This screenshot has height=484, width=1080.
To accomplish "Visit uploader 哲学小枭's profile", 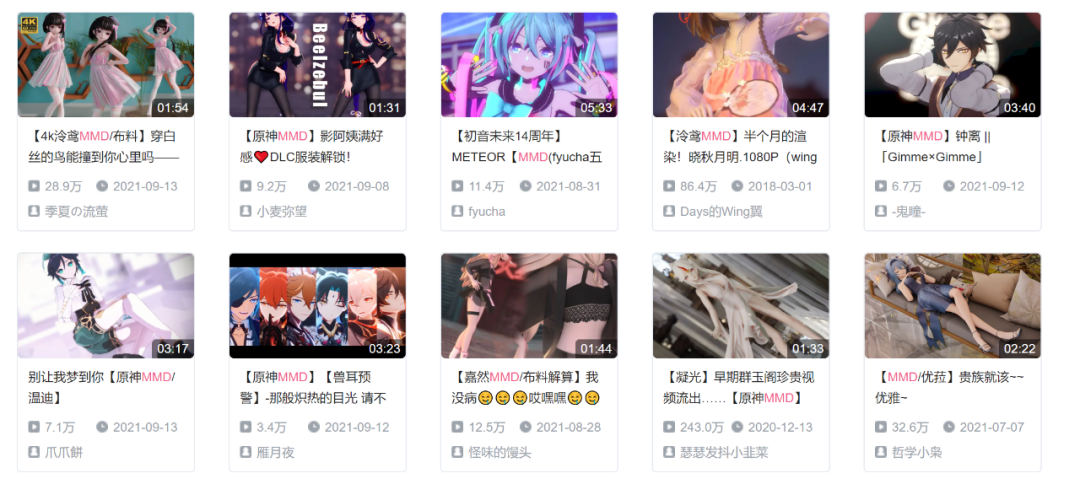I will [917, 452].
